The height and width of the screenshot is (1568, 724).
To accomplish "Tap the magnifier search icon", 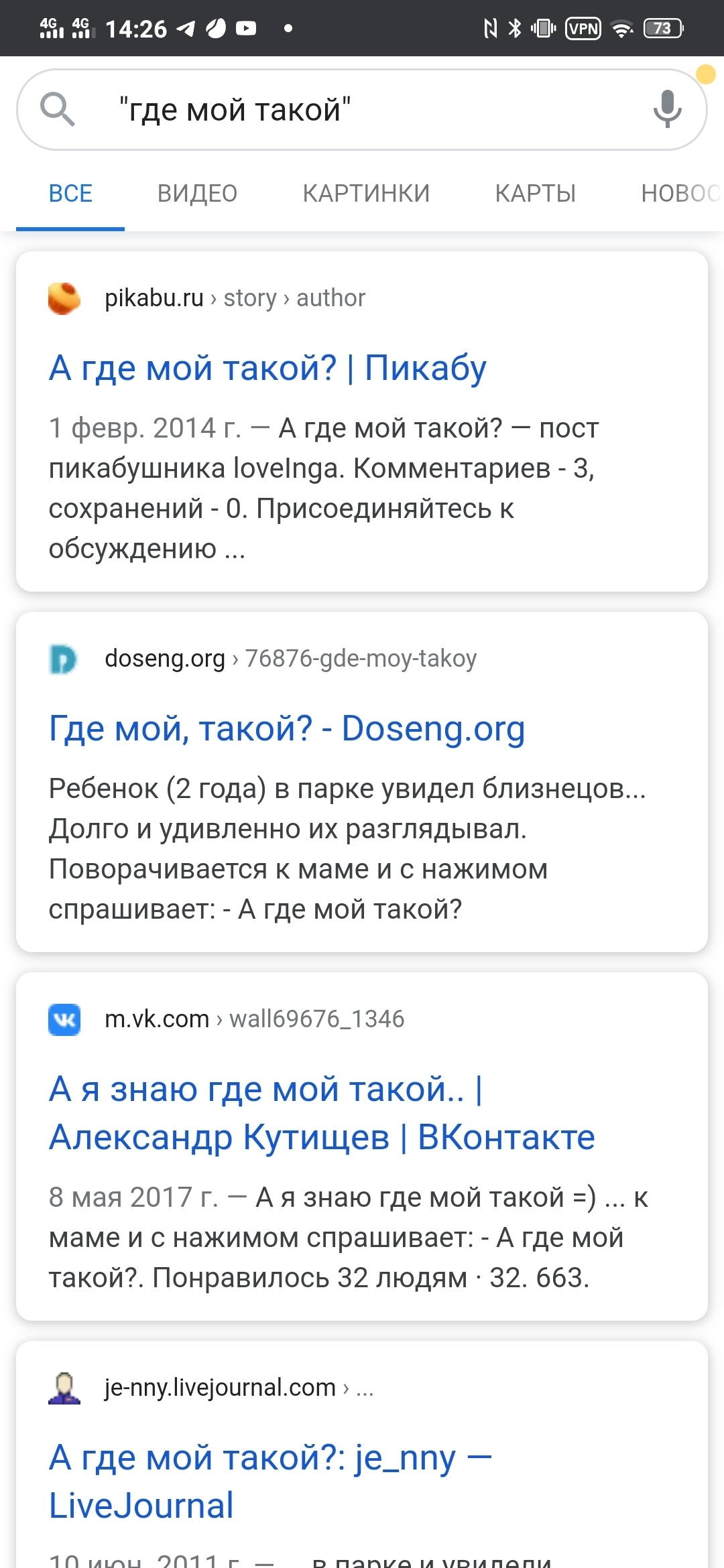I will [58, 109].
